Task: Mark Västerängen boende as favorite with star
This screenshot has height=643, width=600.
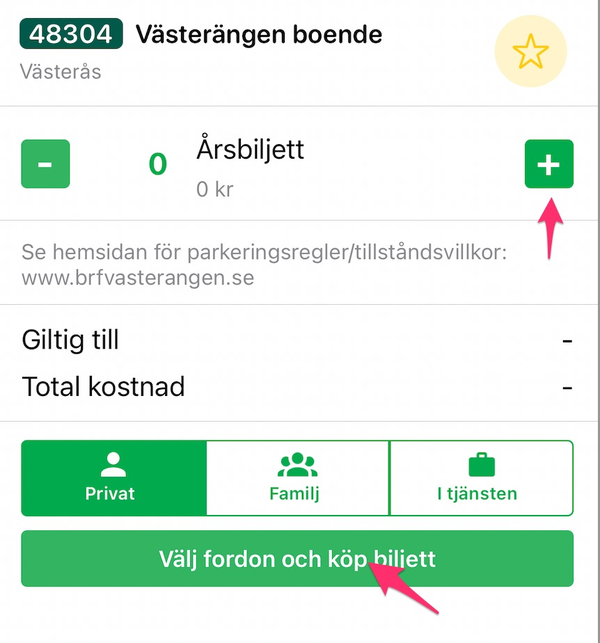Action: click(x=530, y=52)
